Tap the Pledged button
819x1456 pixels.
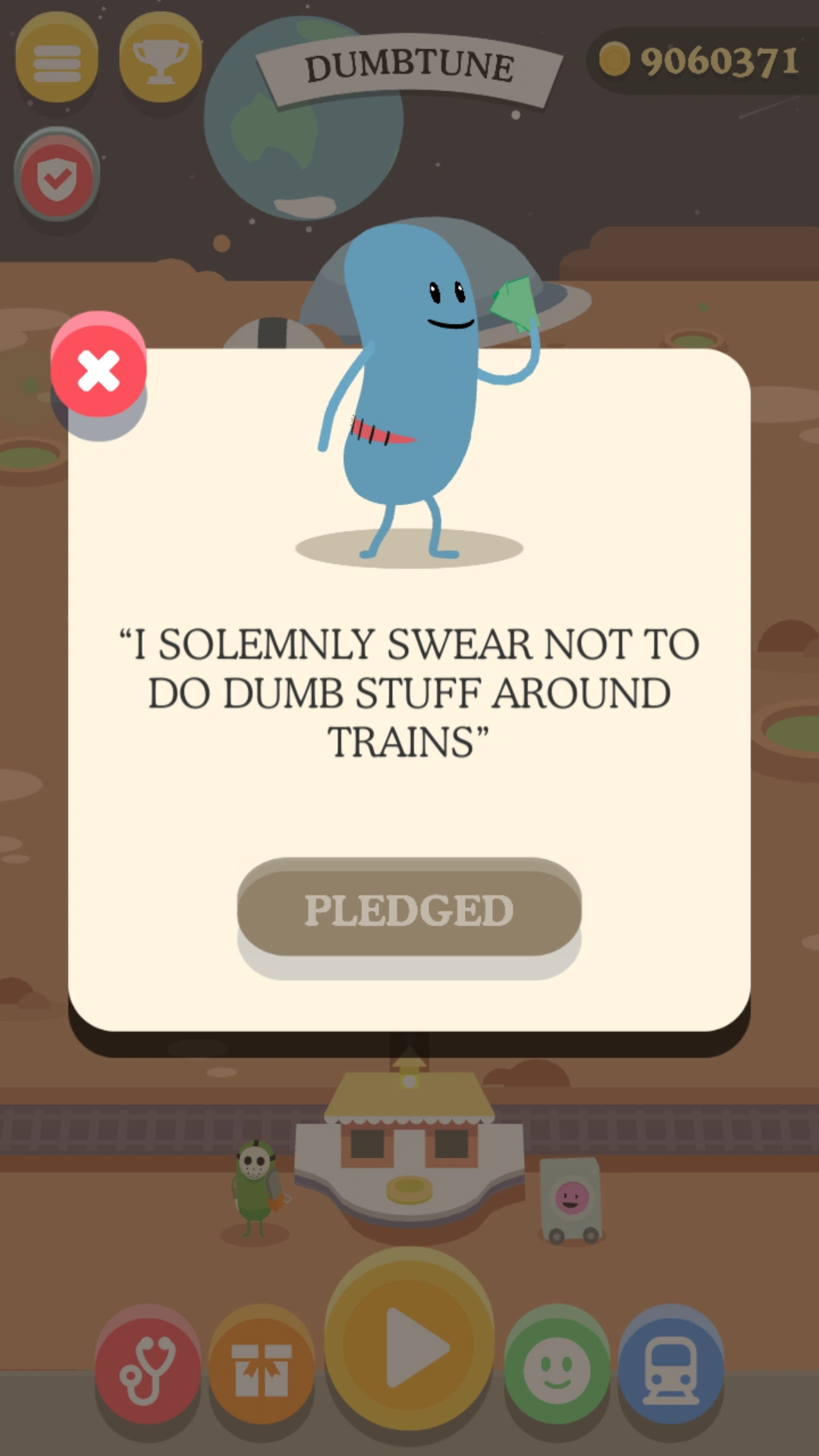tap(409, 909)
